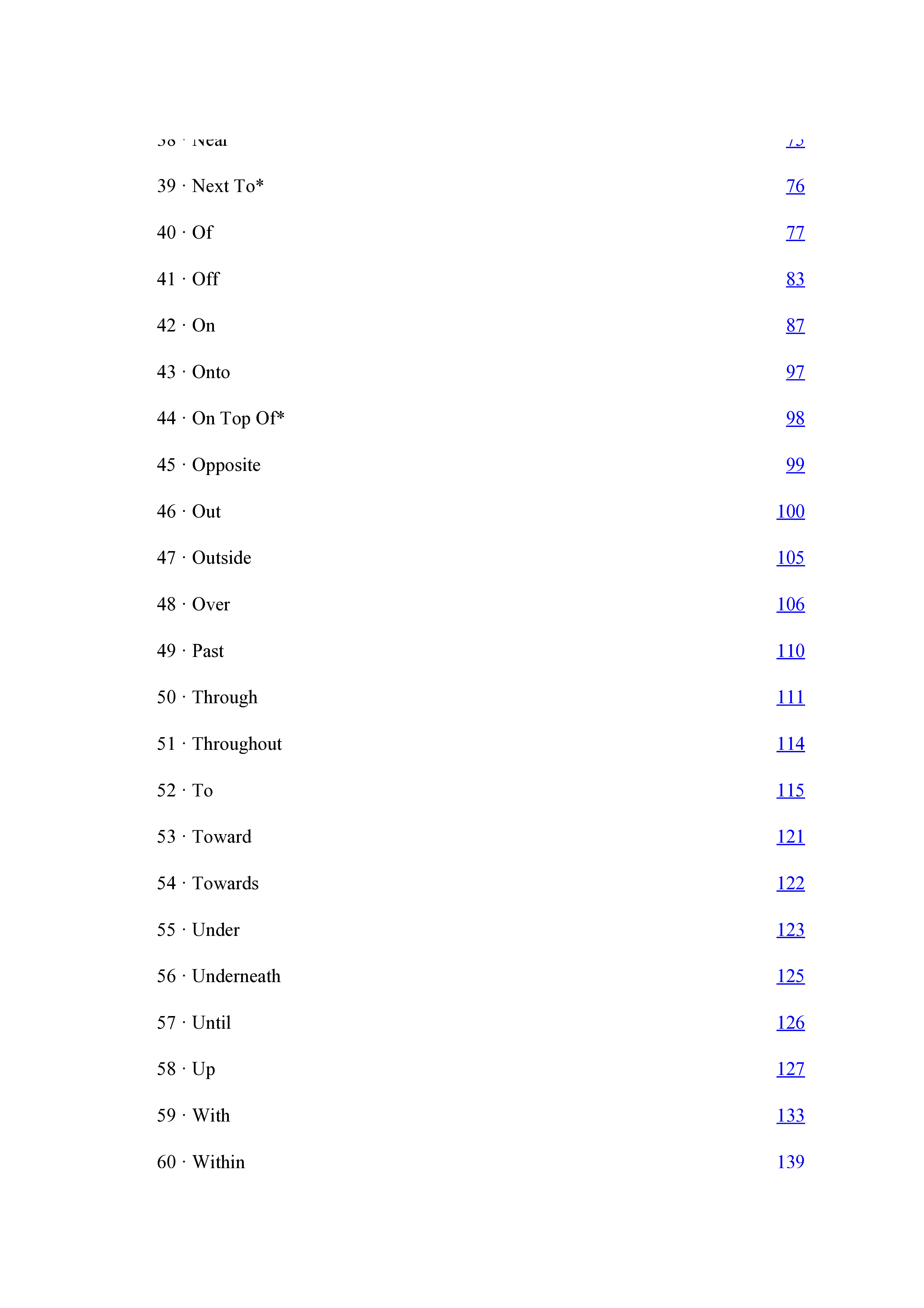Open page 133 link for With
Image resolution: width=924 pixels, height=1308 pixels.
[x=790, y=1116]
